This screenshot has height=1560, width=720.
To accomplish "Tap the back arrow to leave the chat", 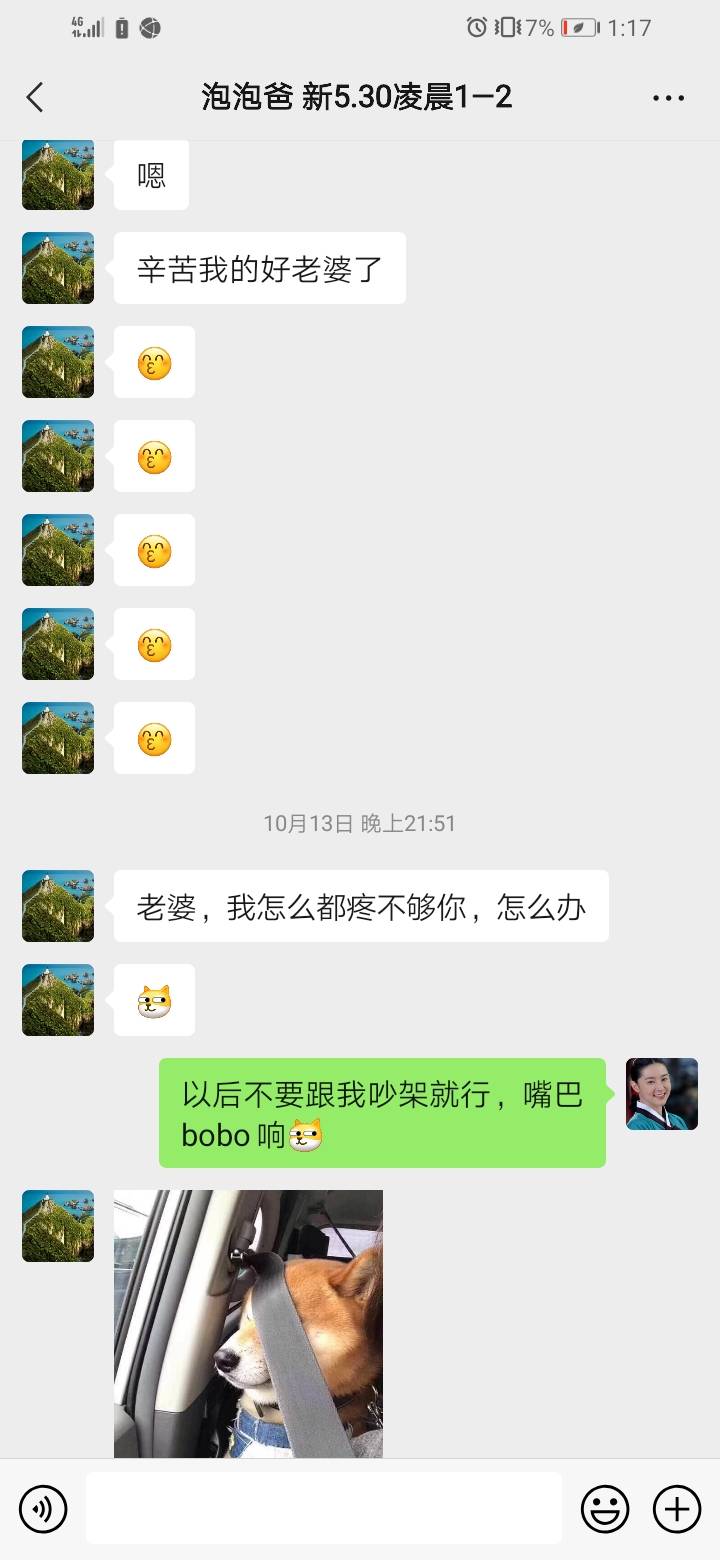I will pyautogui.click(x=35, y=97).
